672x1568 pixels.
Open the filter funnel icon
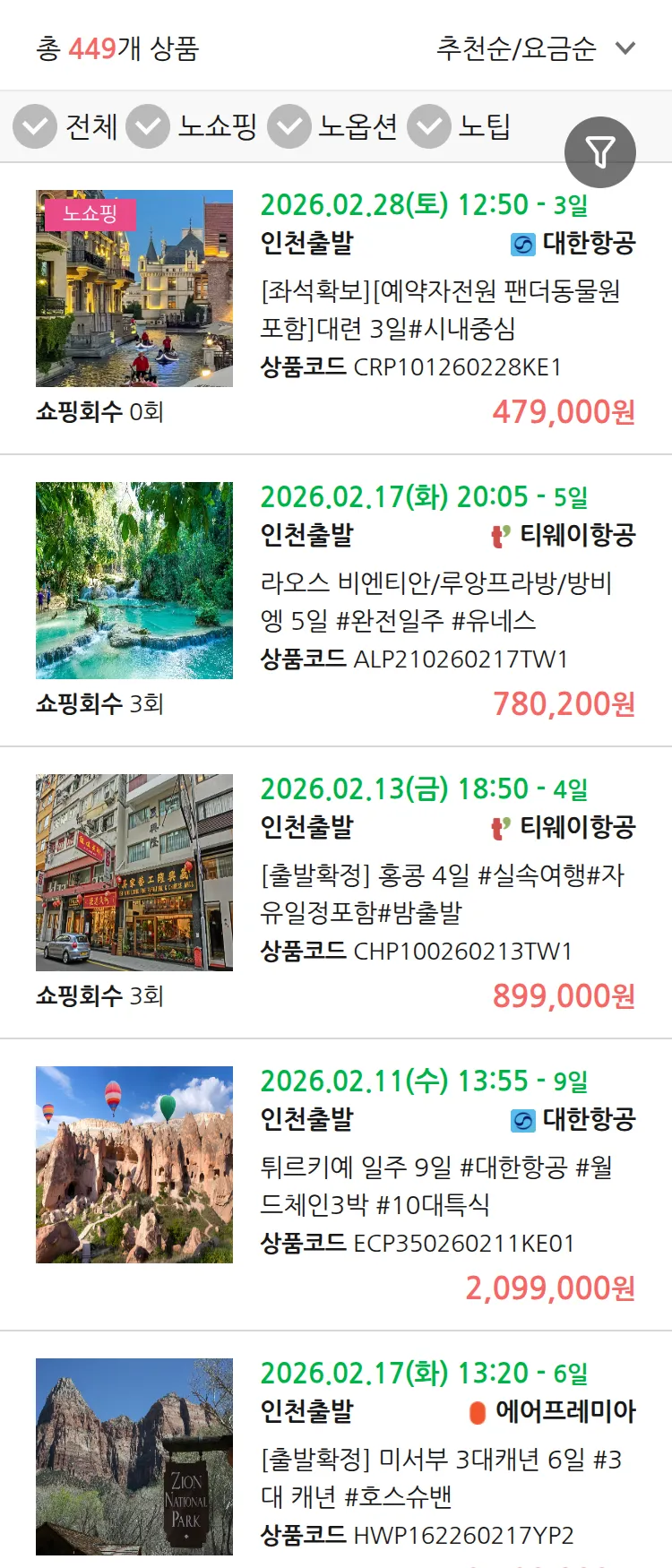click(x=599, y=151)
